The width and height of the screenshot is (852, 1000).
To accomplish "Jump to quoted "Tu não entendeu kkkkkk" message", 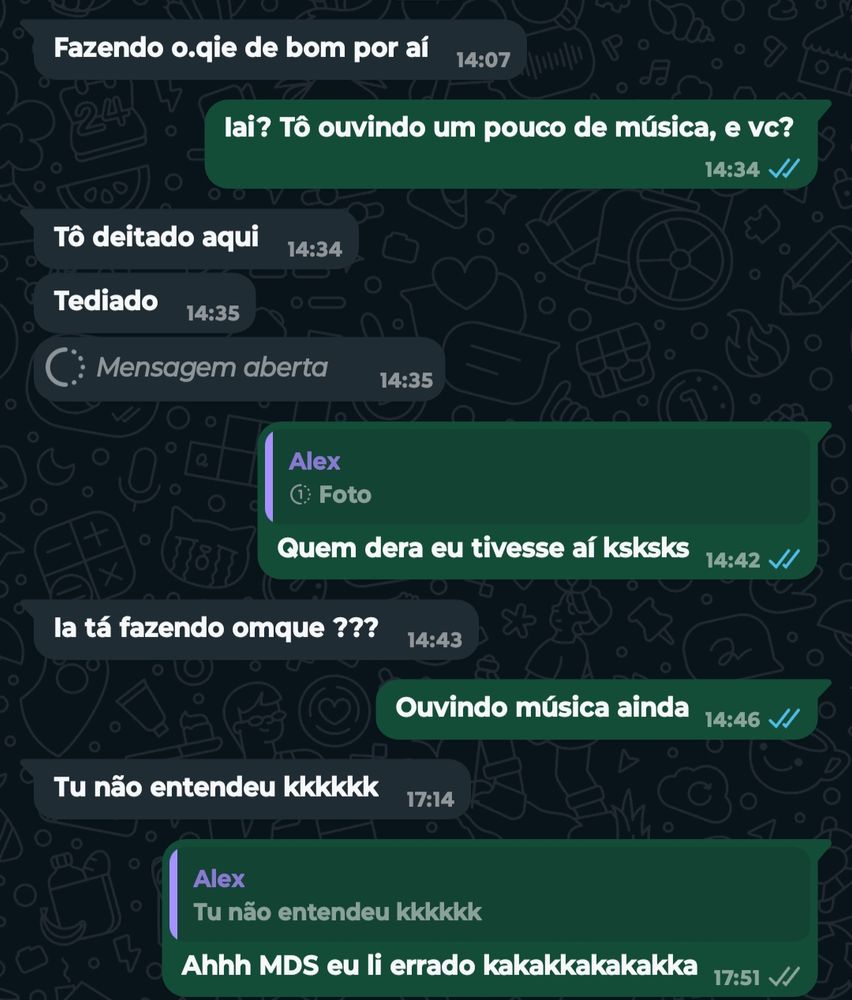I will tap(490, 894).
